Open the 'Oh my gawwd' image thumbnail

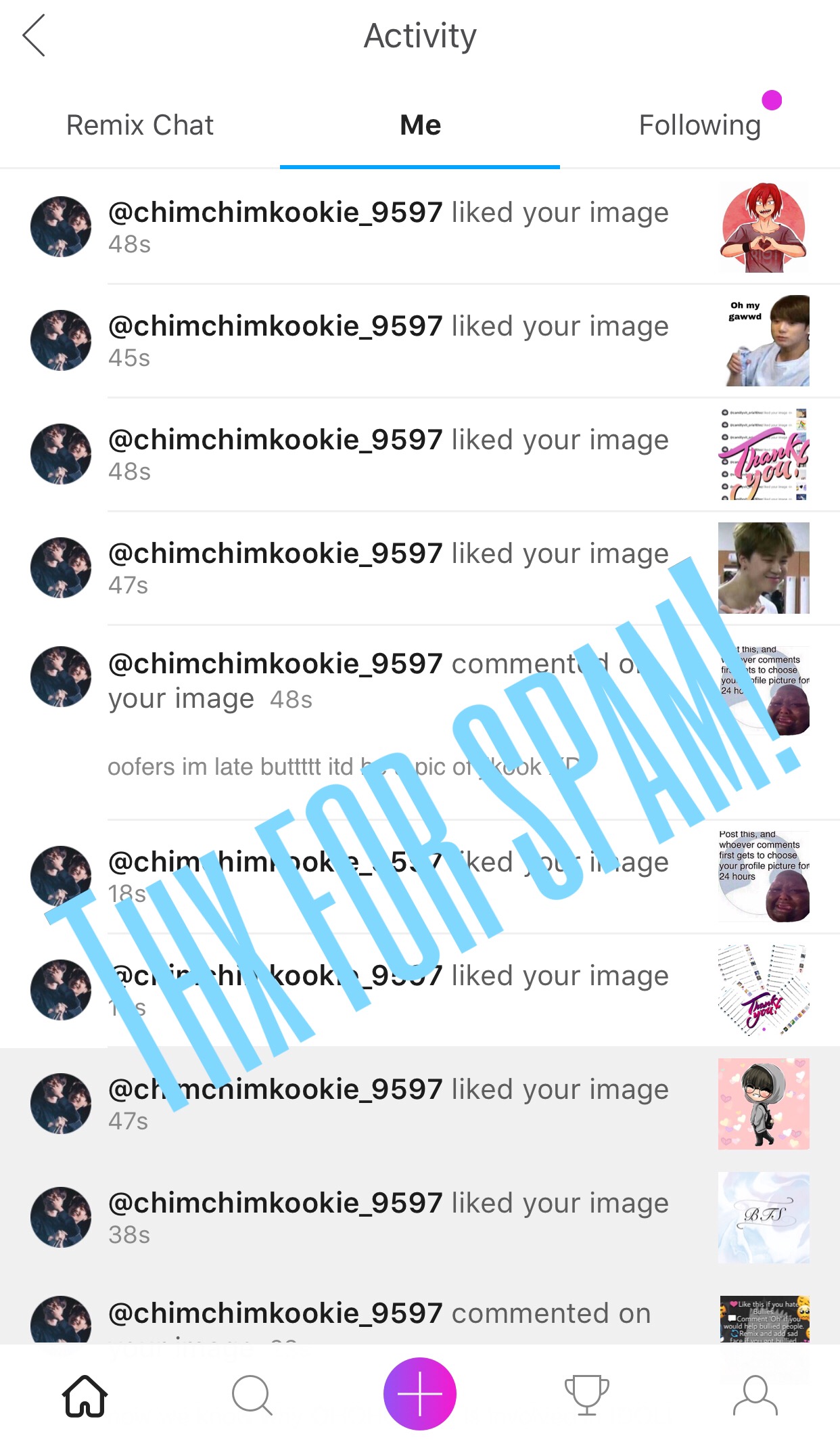point(763,341)
